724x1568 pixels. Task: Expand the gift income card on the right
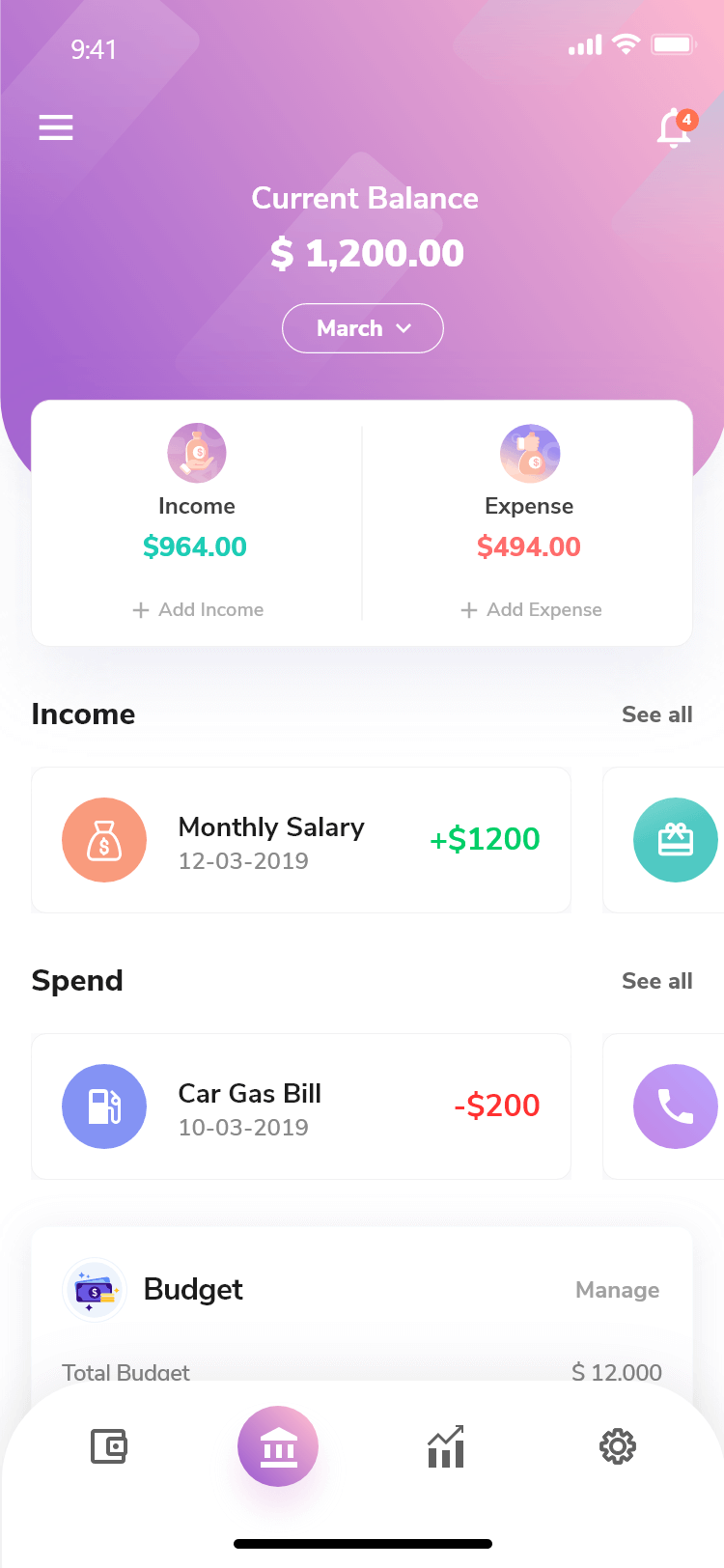click(676, 840)
